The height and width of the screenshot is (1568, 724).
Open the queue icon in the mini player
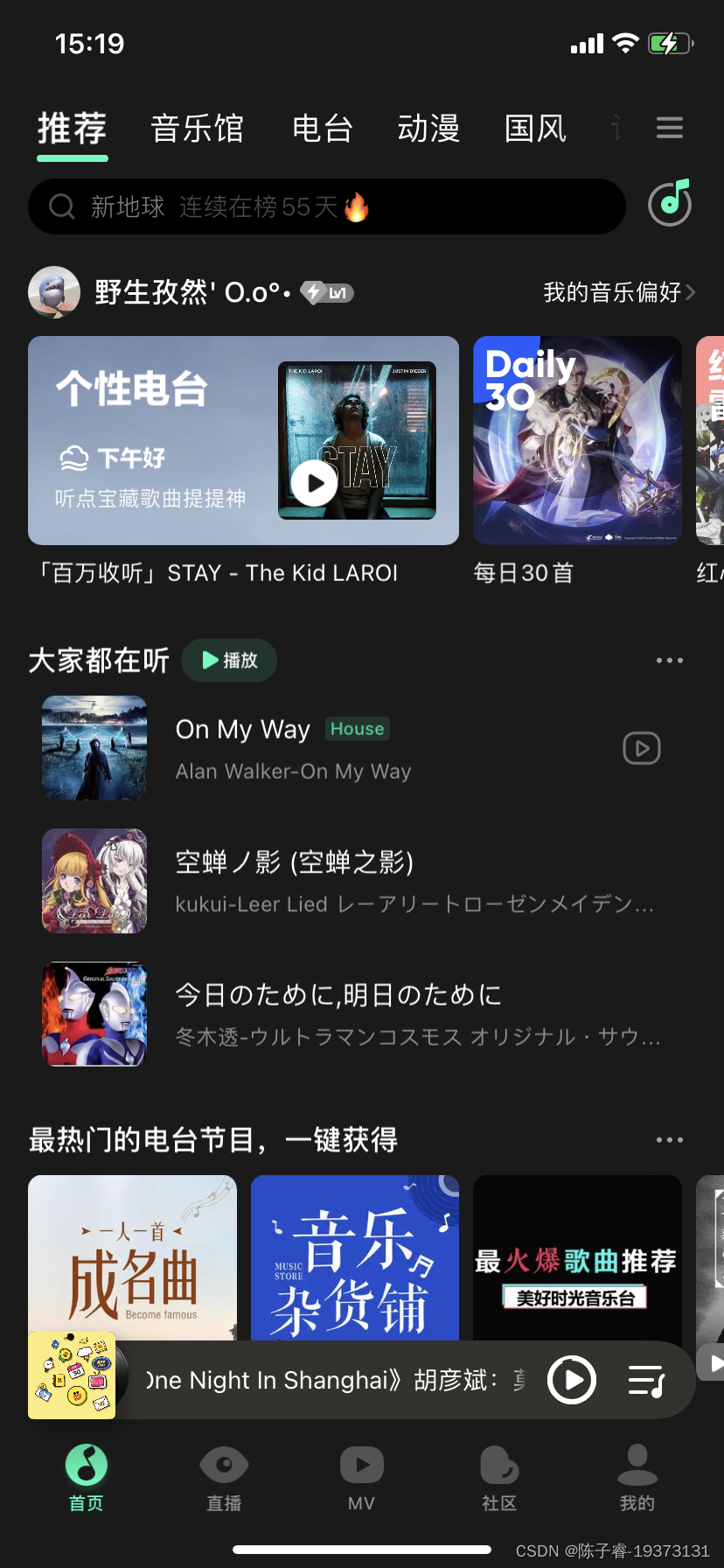pyautogui.click(x=646, y=1380)
